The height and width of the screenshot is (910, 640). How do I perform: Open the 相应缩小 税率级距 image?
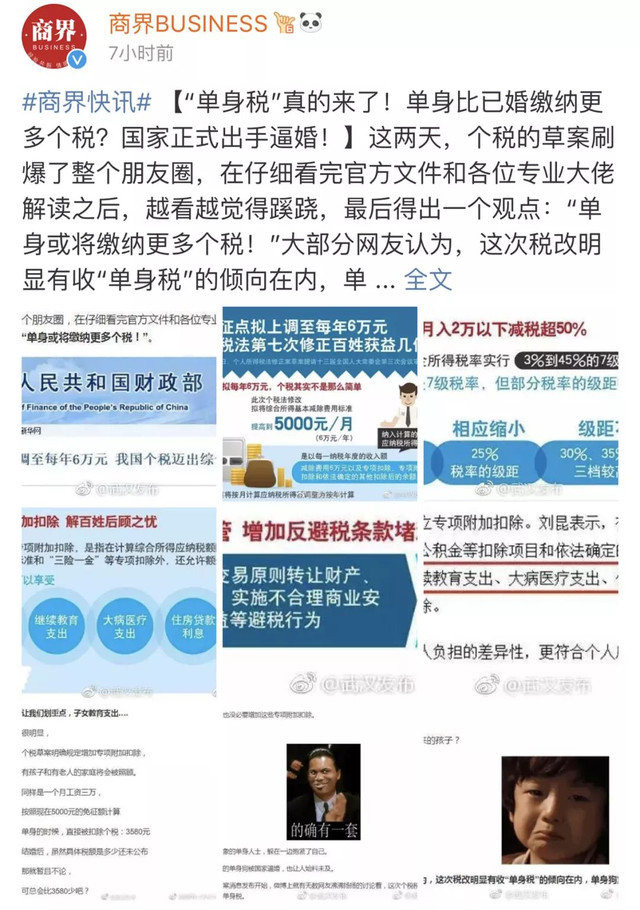tap(521, 401)
